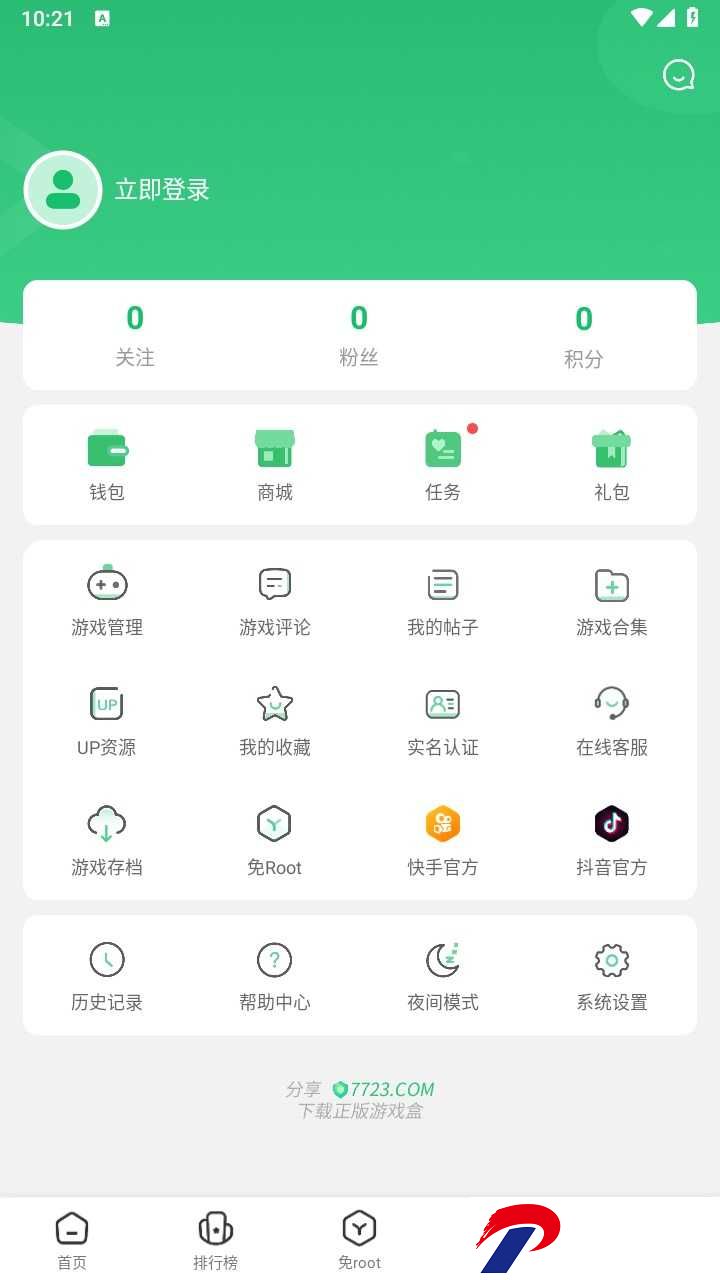Image resolution: width=720 pixels, height=1280 pixels.
Task: Switch to the 排行榜 tab
Action: pyautogui.click(x=216, y=1241)
